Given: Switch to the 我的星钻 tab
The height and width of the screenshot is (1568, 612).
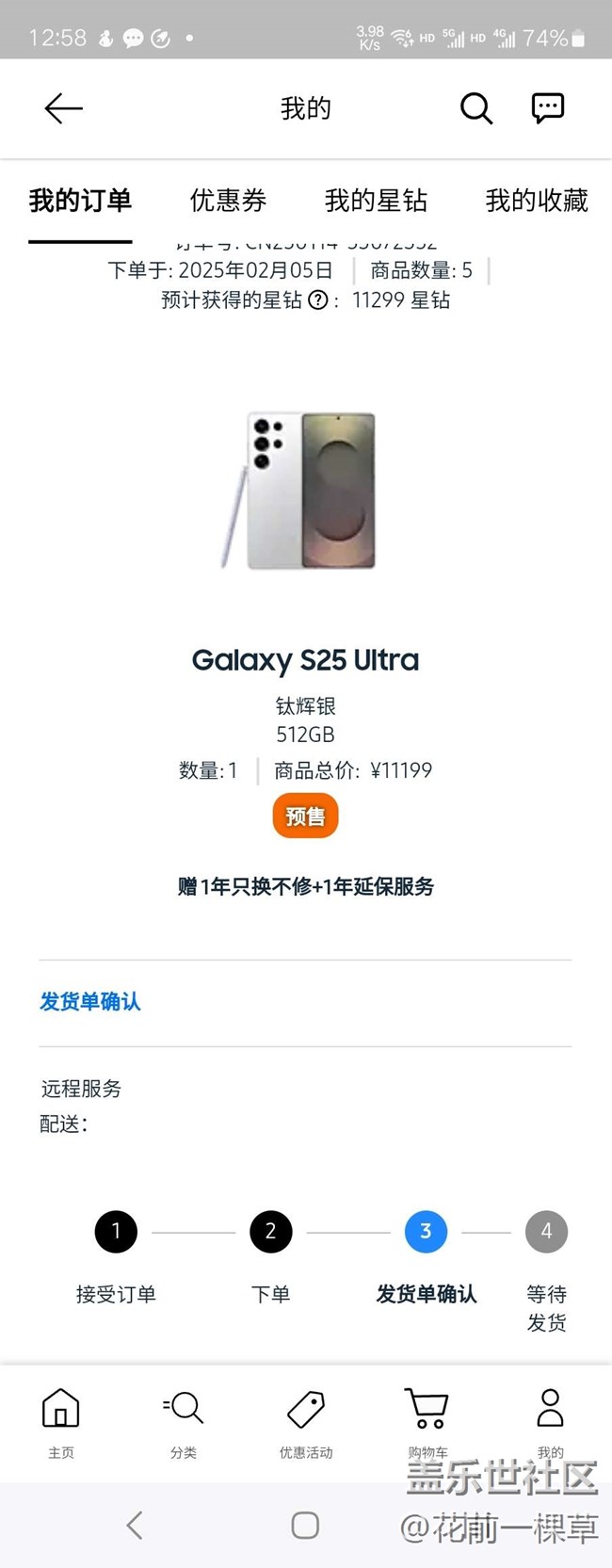Looking at the screenshot, I should pyautogui.click(x=376, y=201).
